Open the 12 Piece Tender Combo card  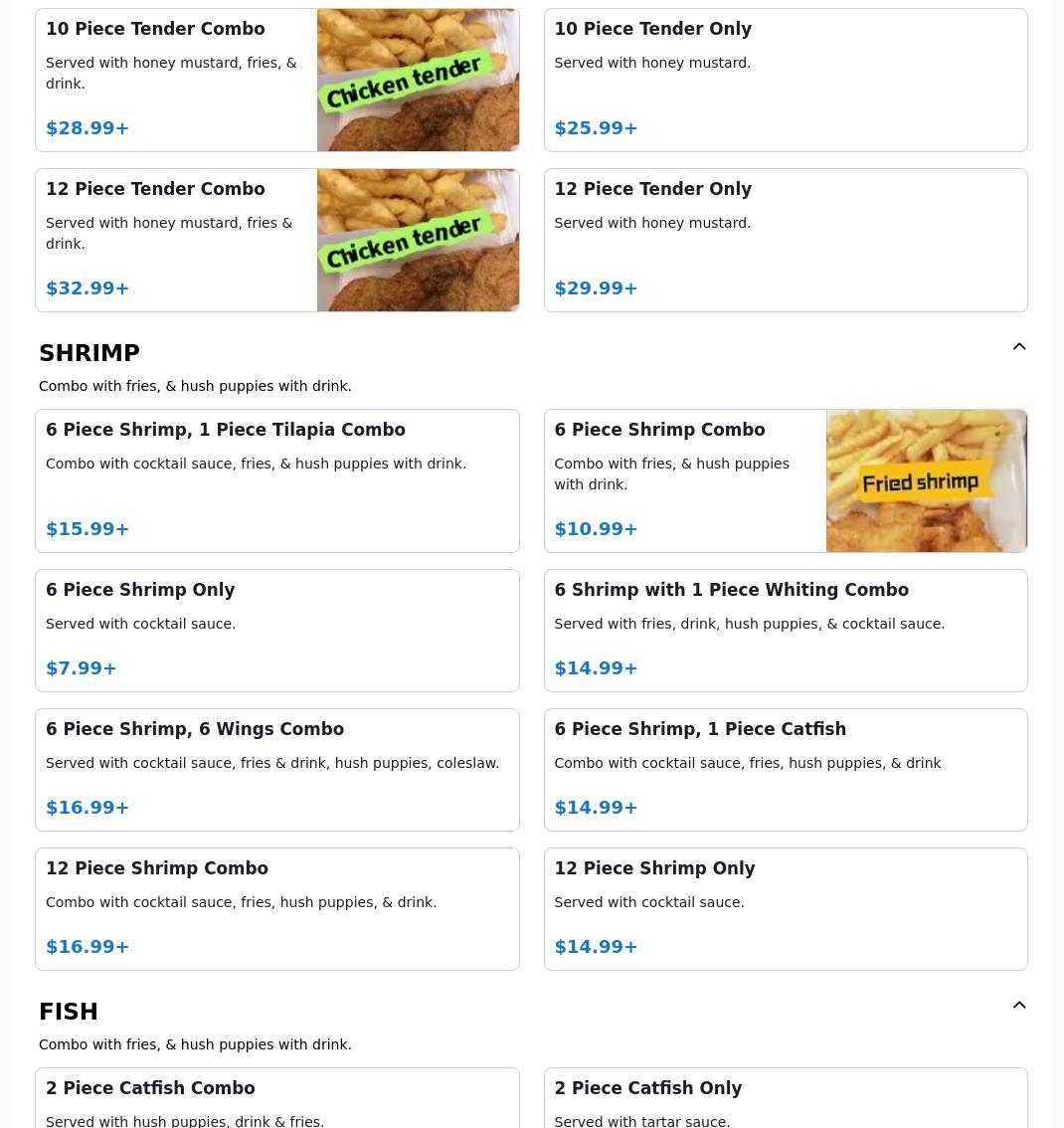[x=276, y=240]
